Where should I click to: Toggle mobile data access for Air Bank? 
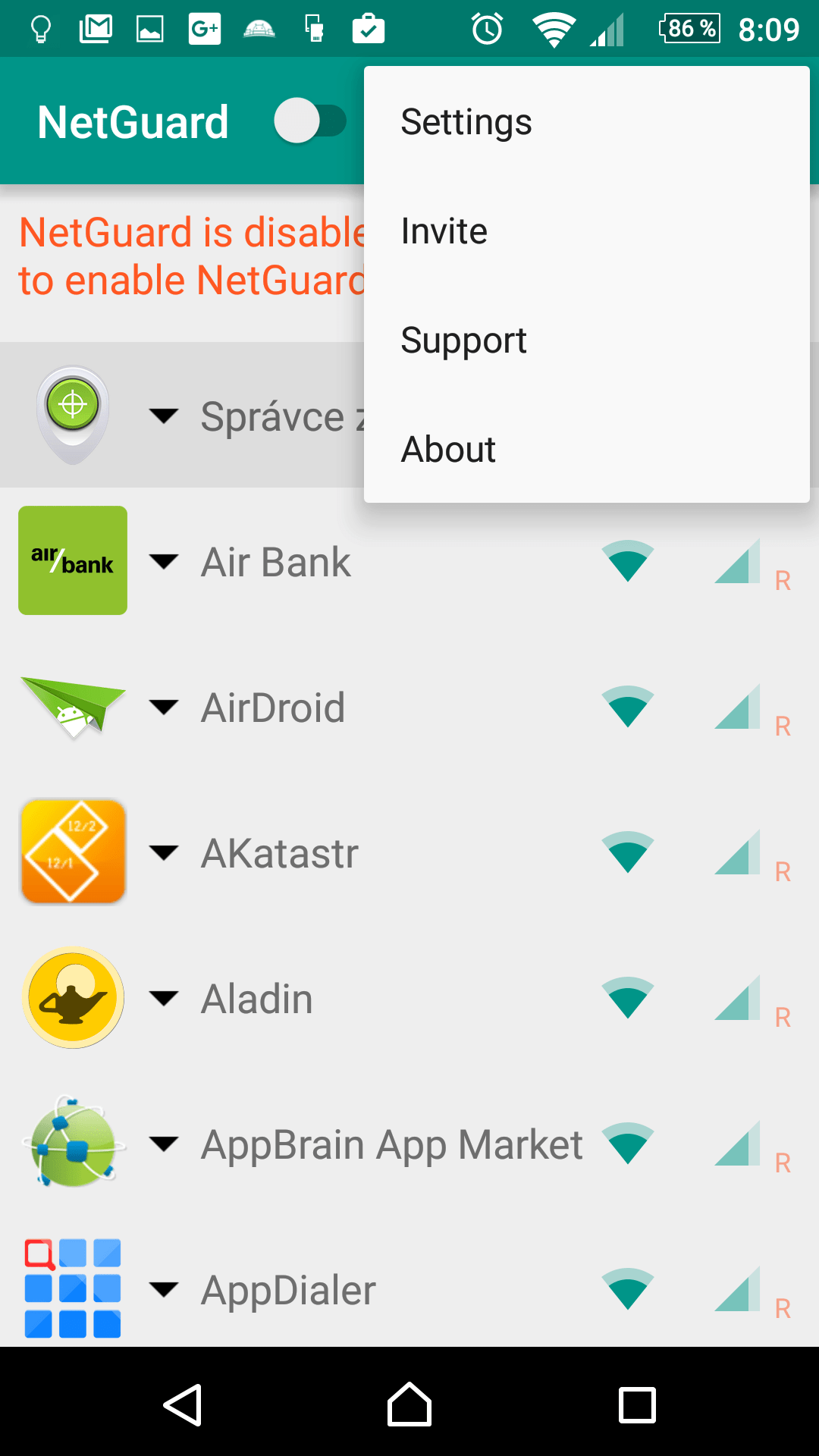[737, 561]
